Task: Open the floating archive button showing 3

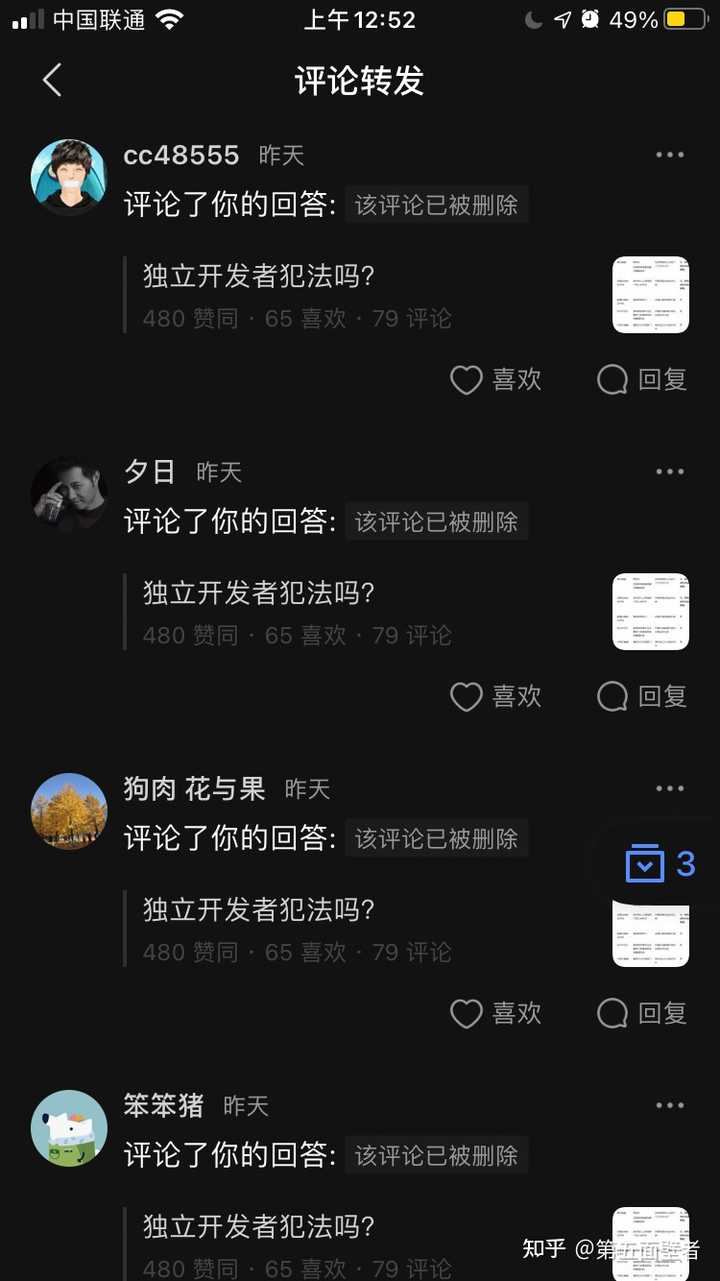Action: pyautogui.click(x=660, y=864)
